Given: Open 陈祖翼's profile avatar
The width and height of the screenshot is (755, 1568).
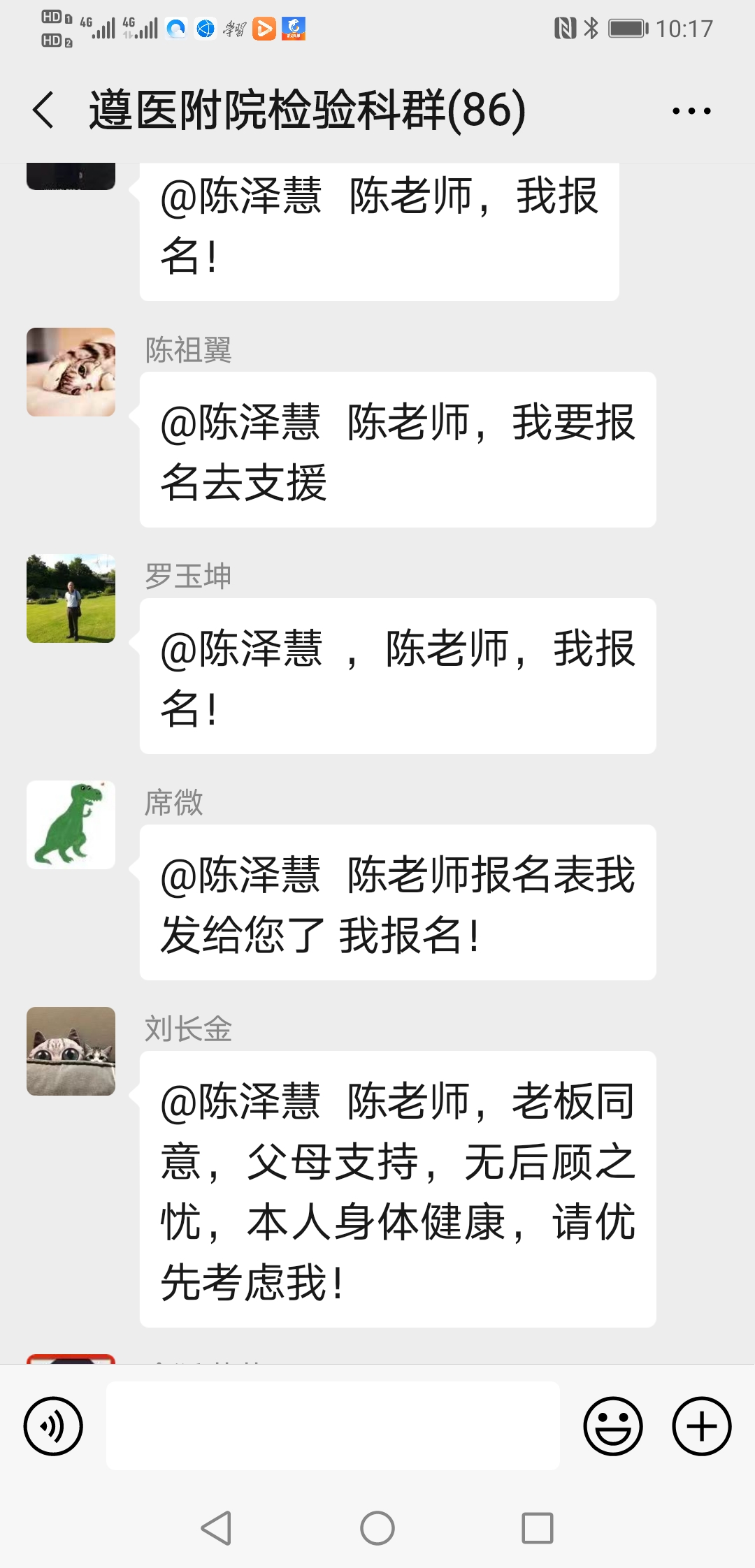Looking at the screenshot, I should pos(71,372).
